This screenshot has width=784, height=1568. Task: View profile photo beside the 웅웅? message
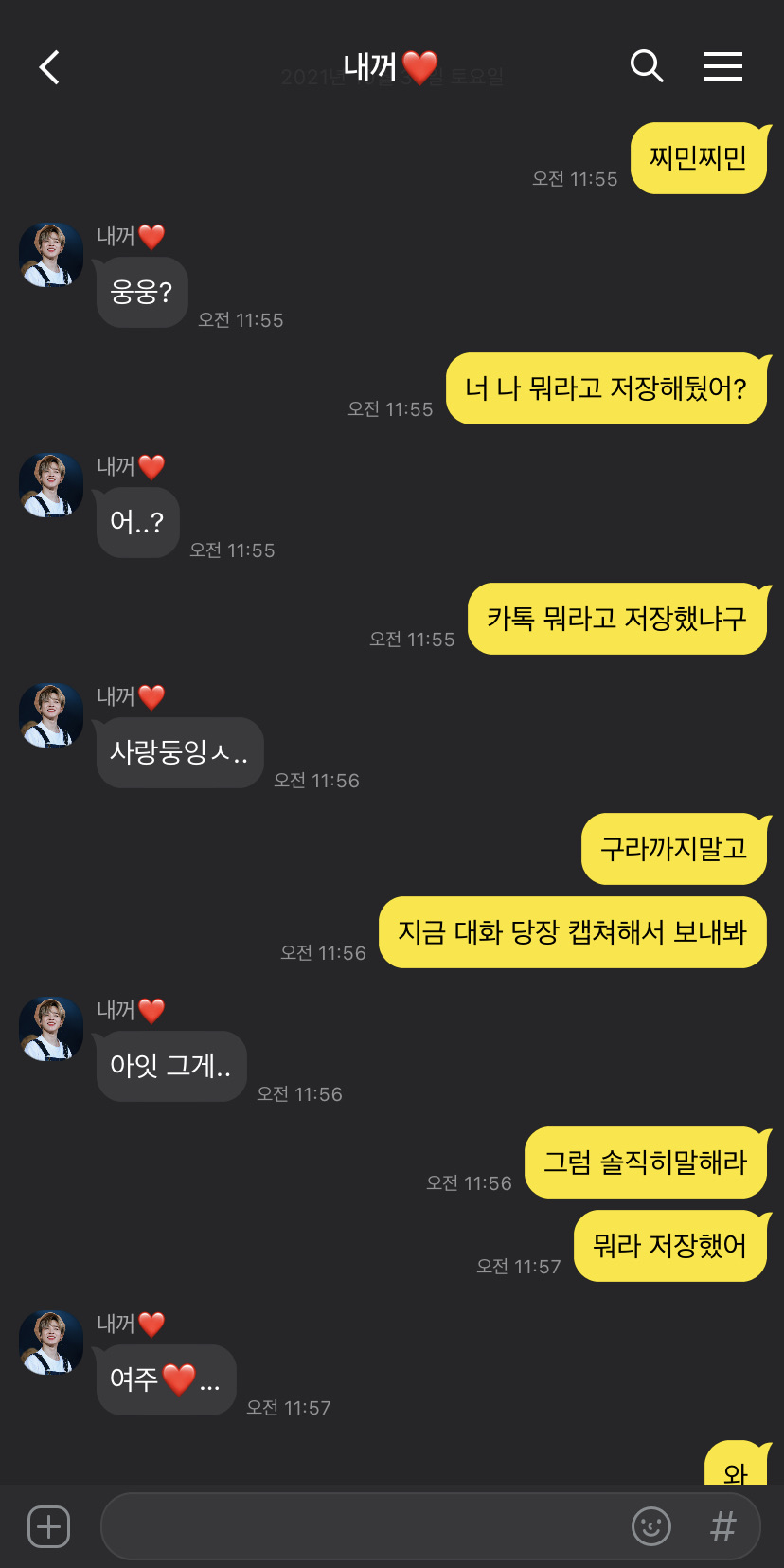[51, 255]
